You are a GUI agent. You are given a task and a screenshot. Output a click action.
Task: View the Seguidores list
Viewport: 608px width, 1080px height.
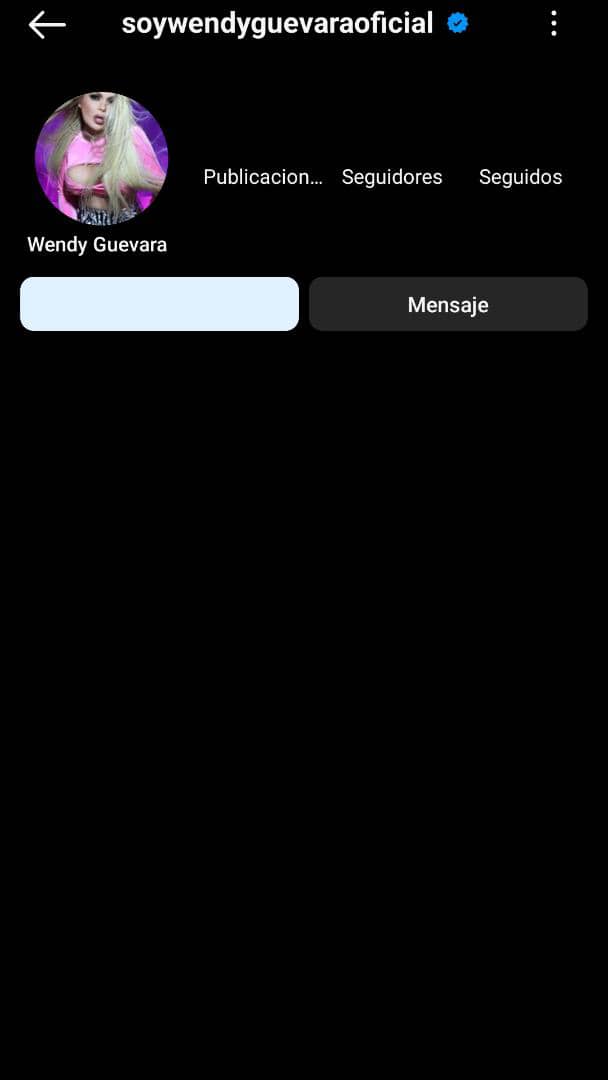[x=392, y=177]
